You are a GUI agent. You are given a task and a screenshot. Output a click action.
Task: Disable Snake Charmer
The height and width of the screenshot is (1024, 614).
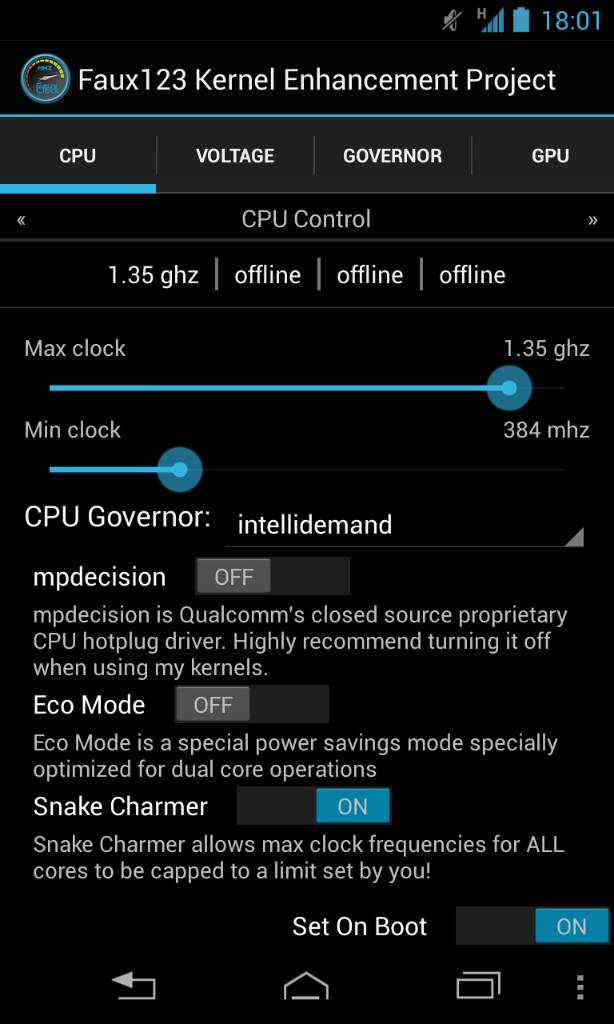(x=313, y=806)
